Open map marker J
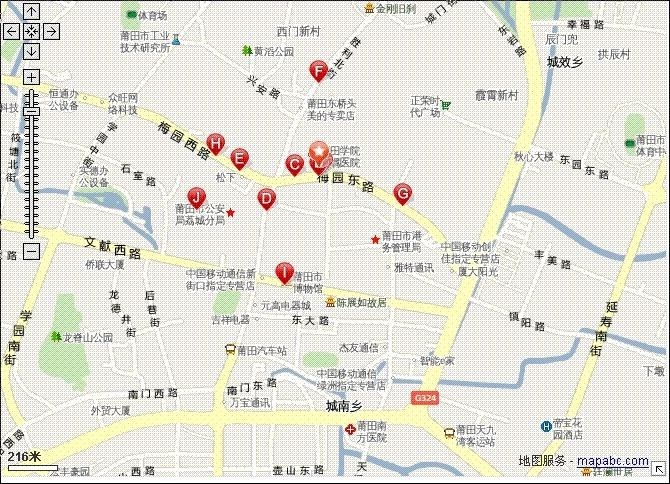 click(x=196, y=196)
